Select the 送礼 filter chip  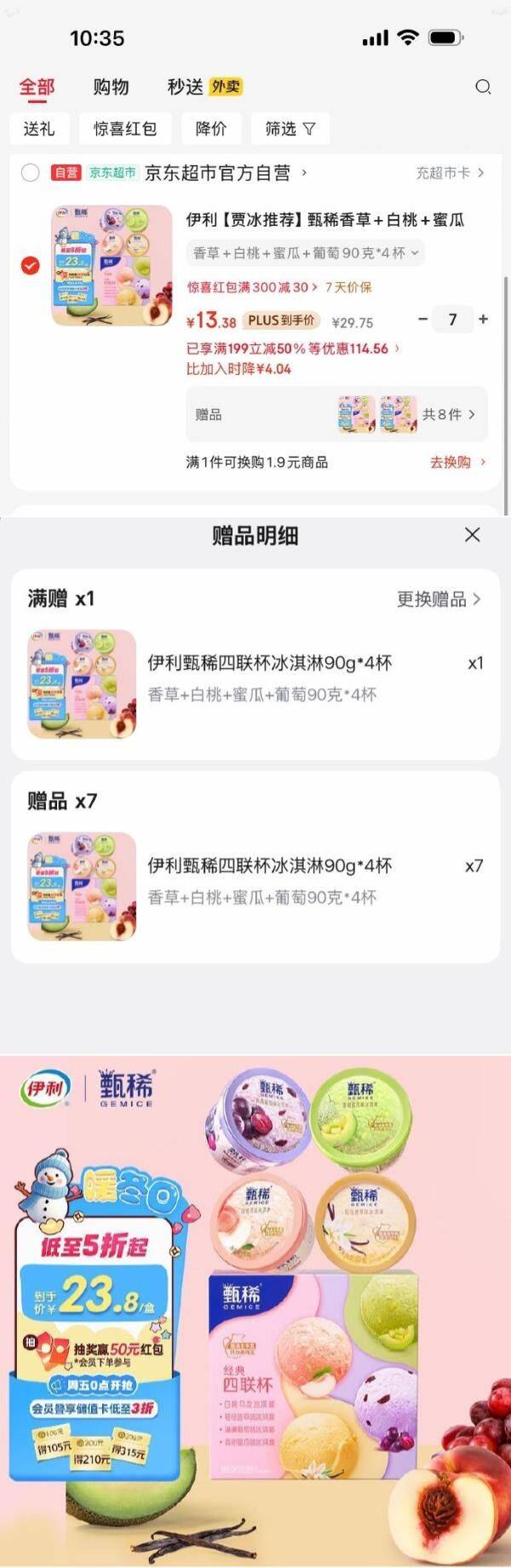(39, 129)
